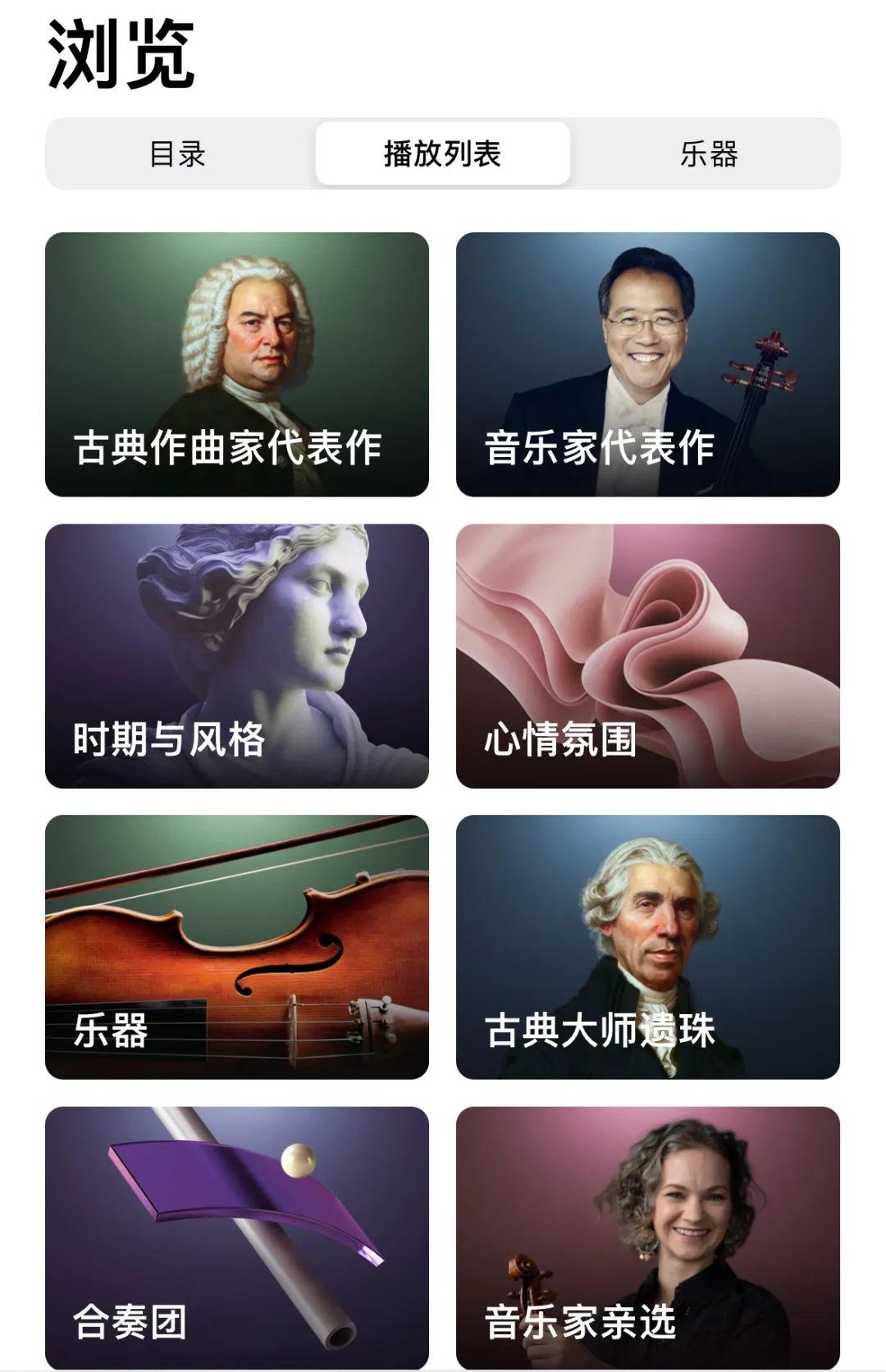This screenshot has width=886, height=1372.
Task: Tap the 乐器 card with the violin
Action: 237,946
